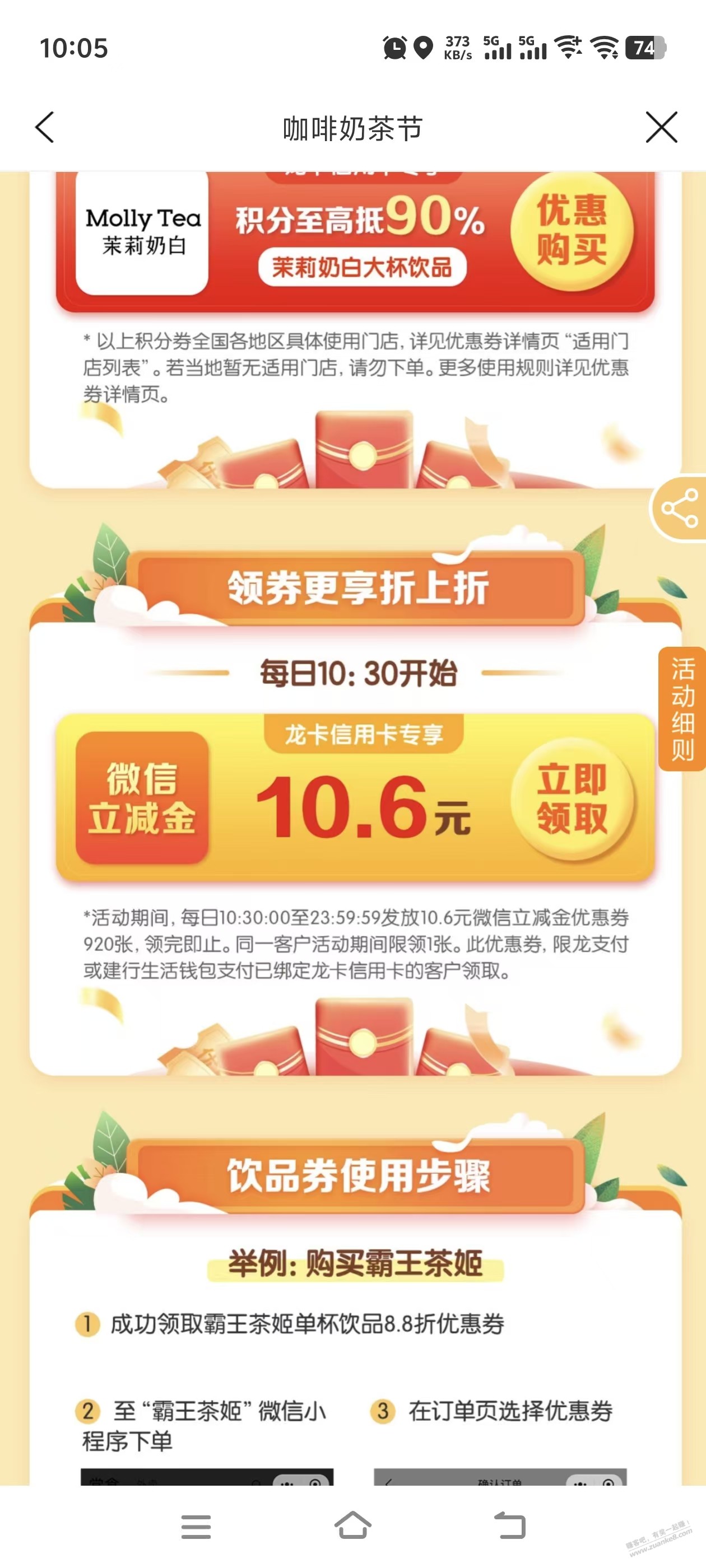Open the 活动细则 side tab
Screen dimensions: 706x1568
tap(682, 708)
